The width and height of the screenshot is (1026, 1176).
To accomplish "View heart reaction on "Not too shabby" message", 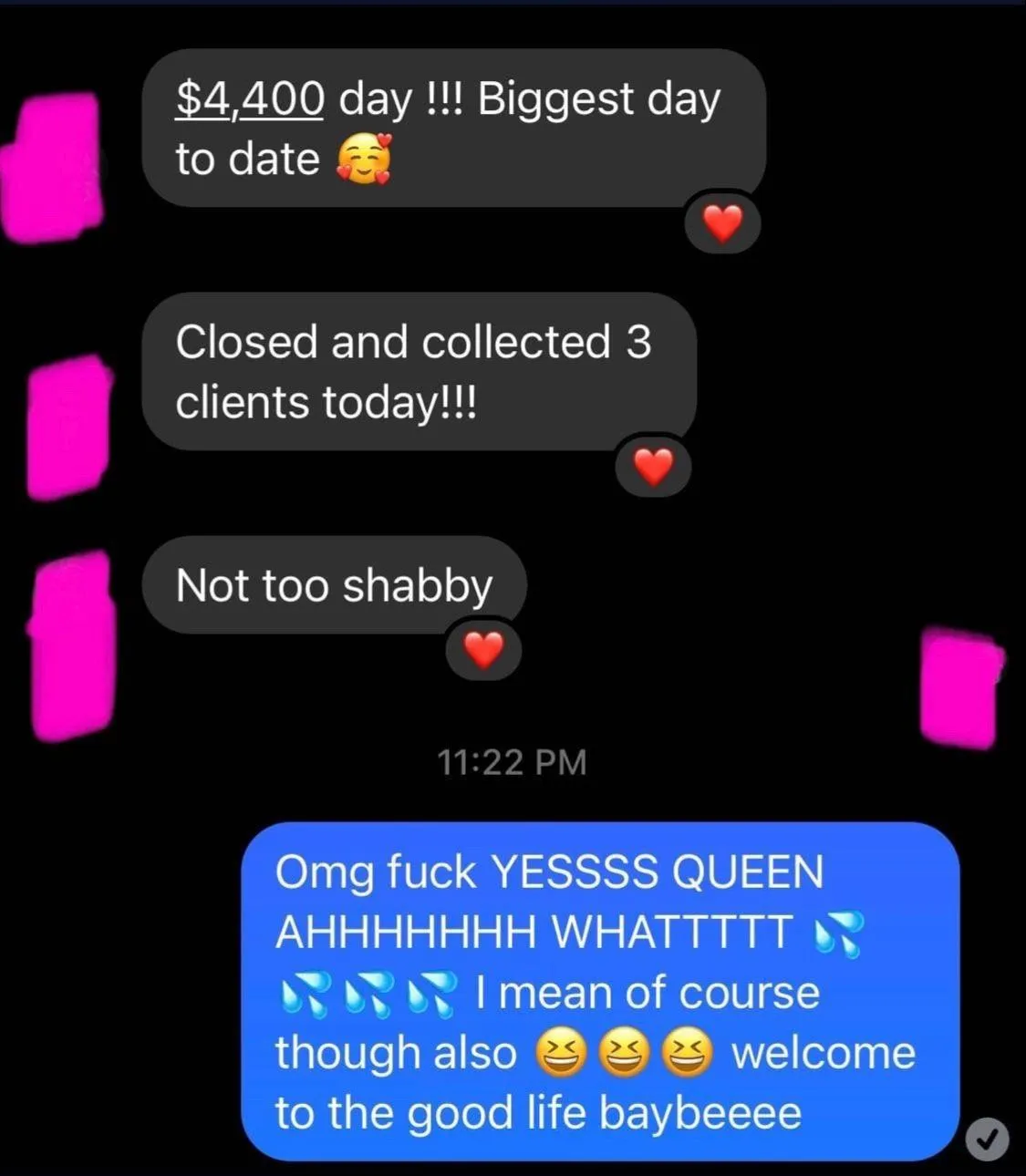I will pos(483,650).
